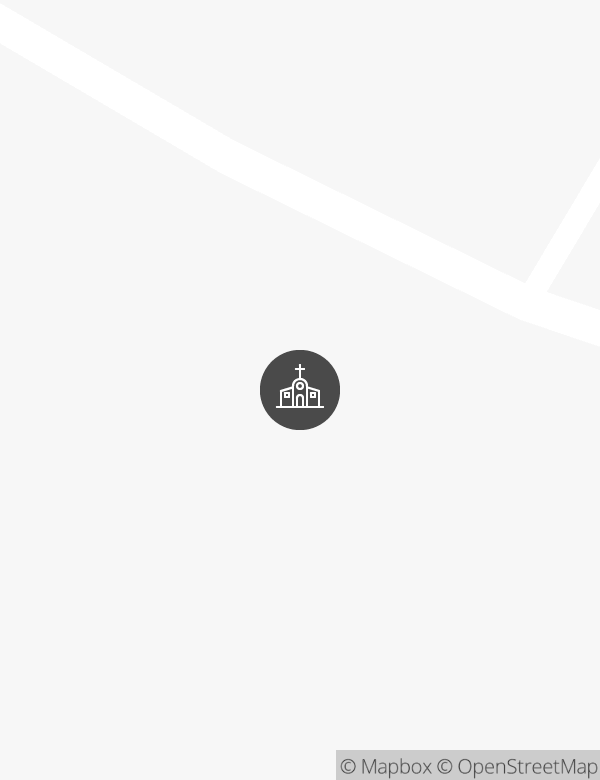The image size is (600, 780).
Task: Open the OpenStreetMap attribution link
Action: pyautogui.click(x=517, y=767)
